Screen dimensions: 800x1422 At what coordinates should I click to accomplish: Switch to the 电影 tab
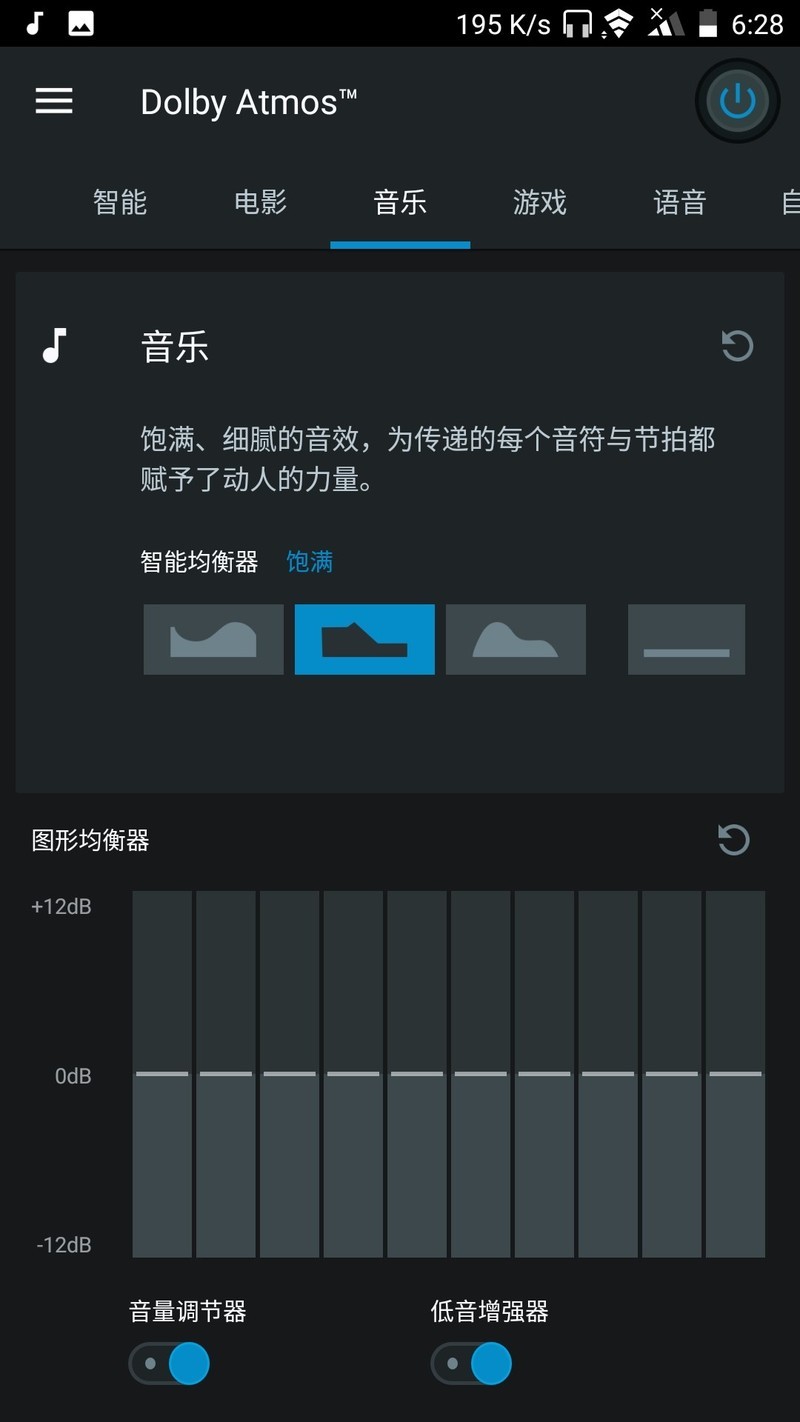click(x=260, y=203)
